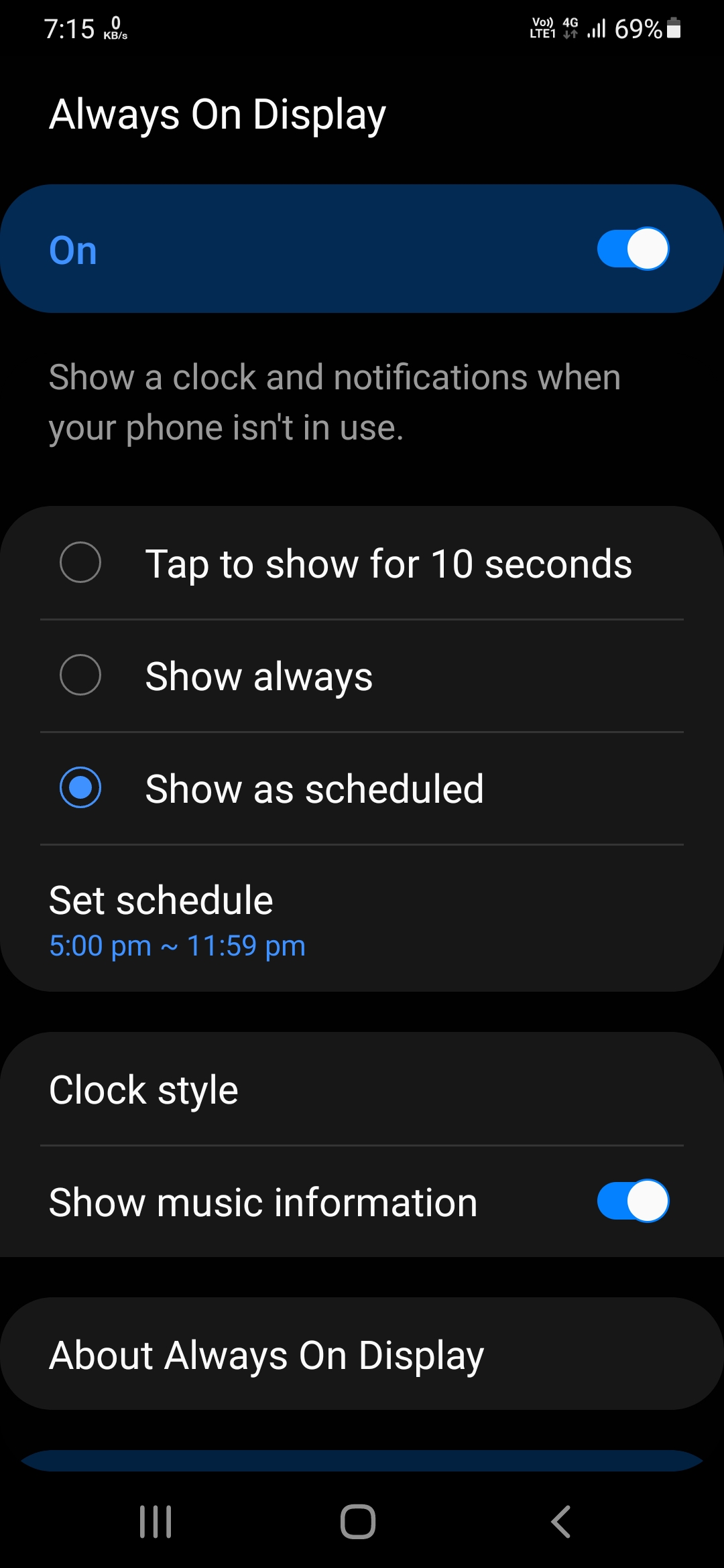724x1568 pixels.
Task: Turn off the Always On Display switch
Action: (x=633, y=249)
